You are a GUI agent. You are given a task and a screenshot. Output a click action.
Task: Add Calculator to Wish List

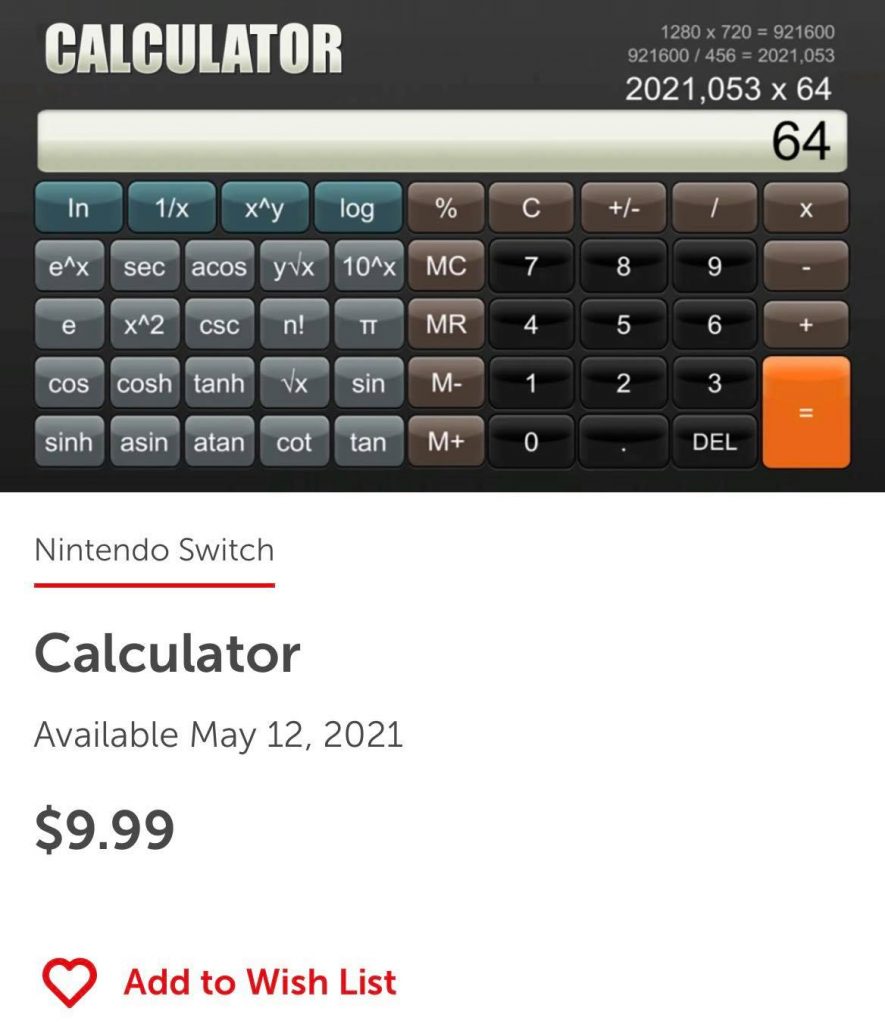(220, 981)
